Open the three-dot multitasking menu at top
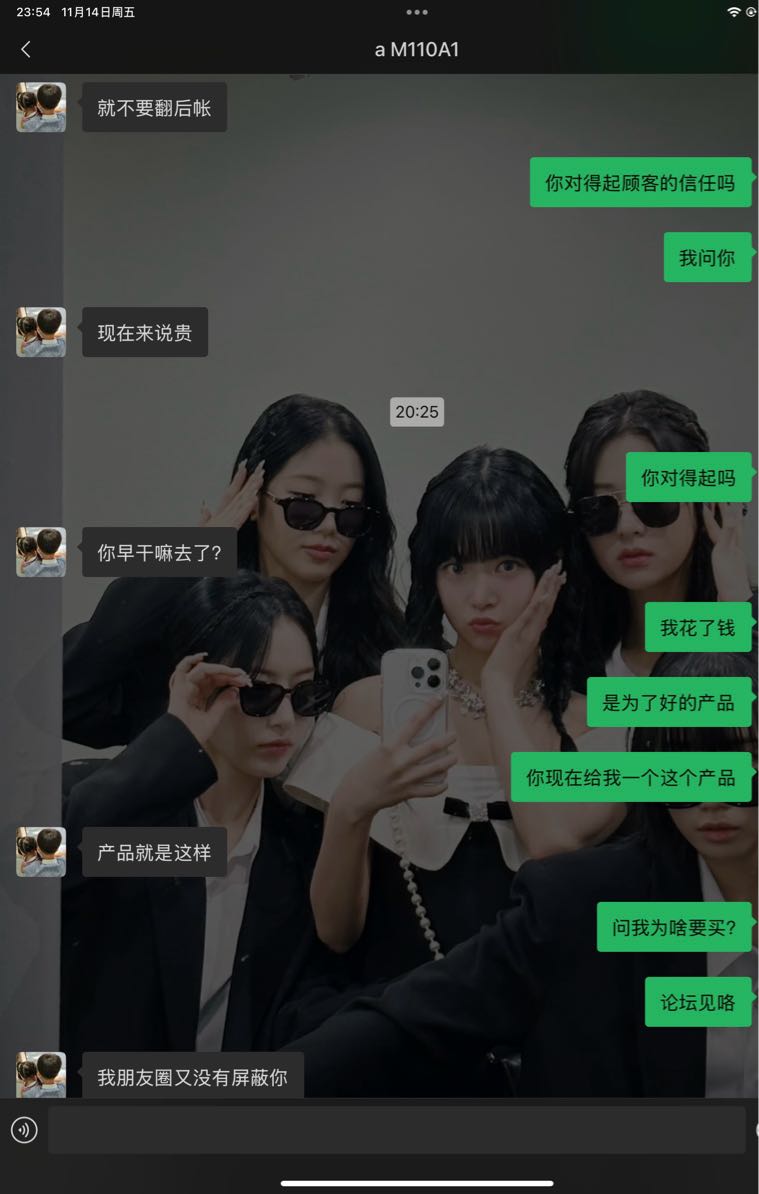This screenshot has height=1194, width=759. pyautogui.click(x=417, y=12)
